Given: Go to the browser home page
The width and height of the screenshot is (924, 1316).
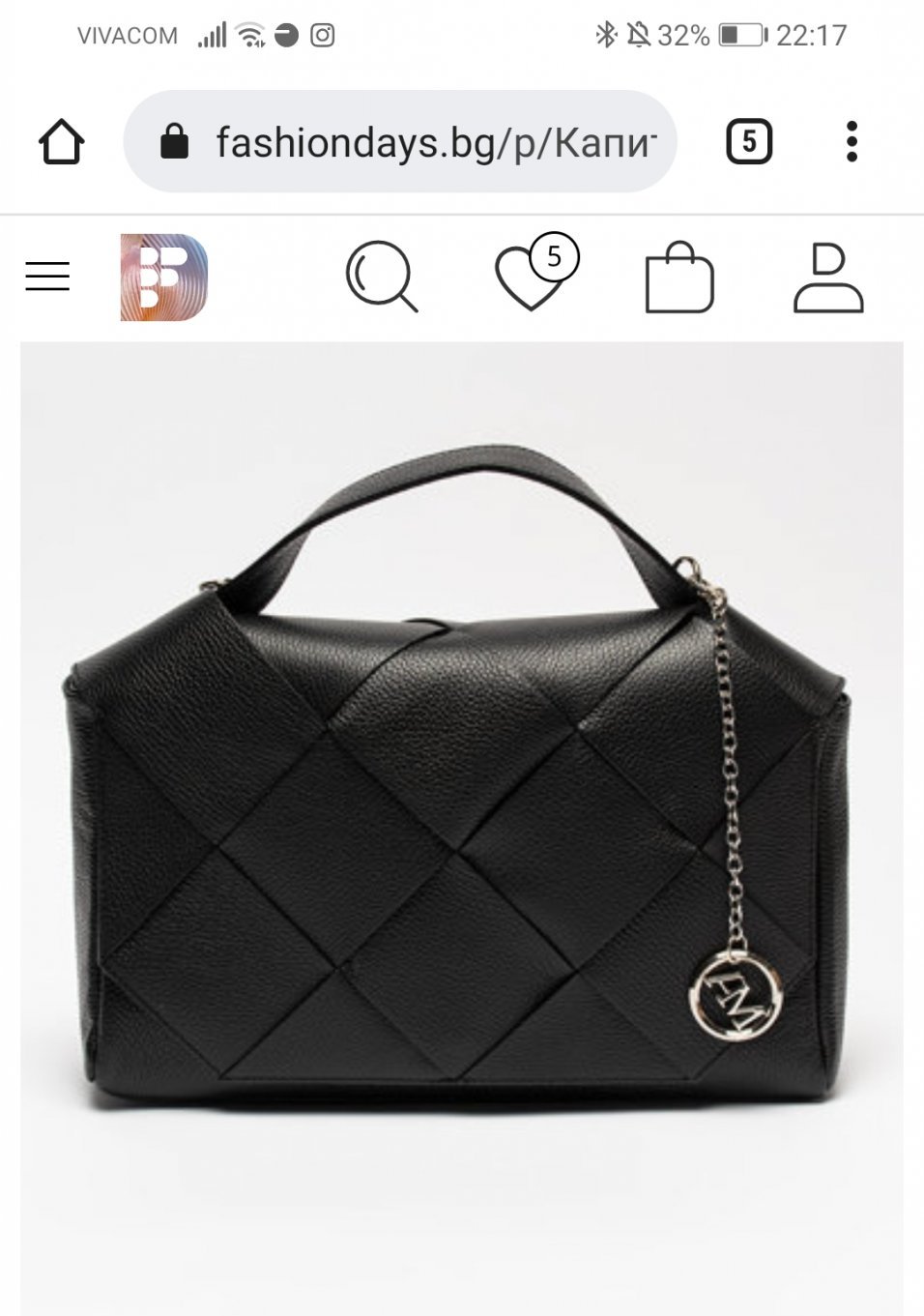Looking at the screenshot, I should click(x=61, y=142).
